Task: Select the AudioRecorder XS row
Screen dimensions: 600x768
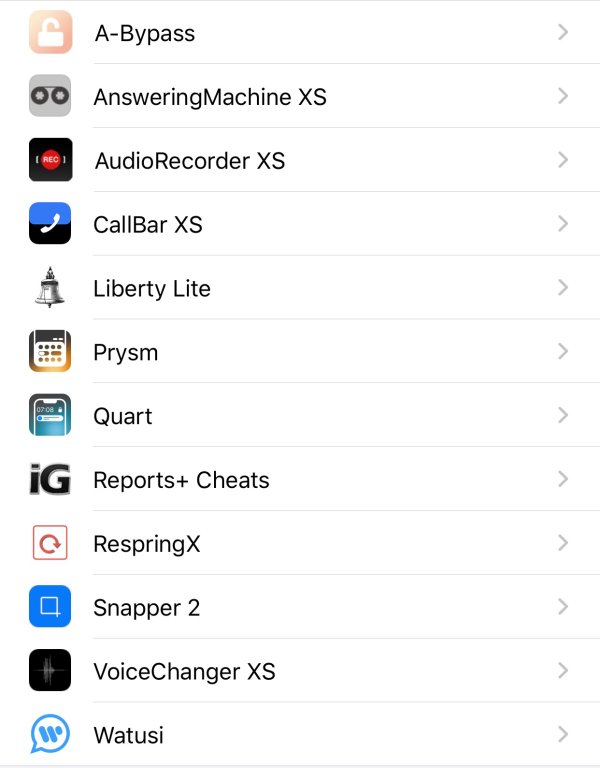Action: [300, 160]
